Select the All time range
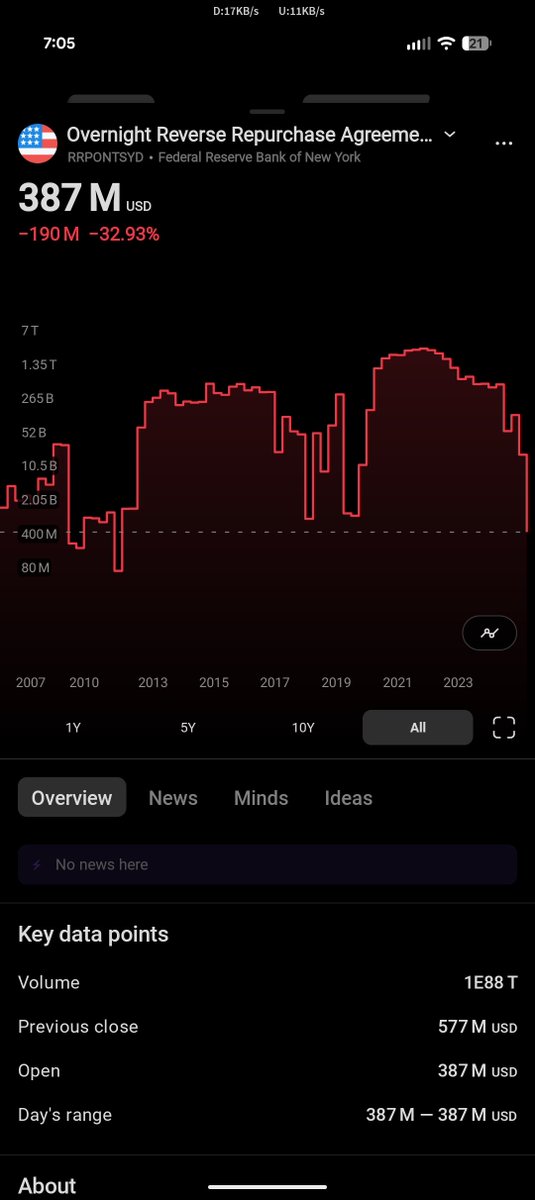 (x=418, y=727)
